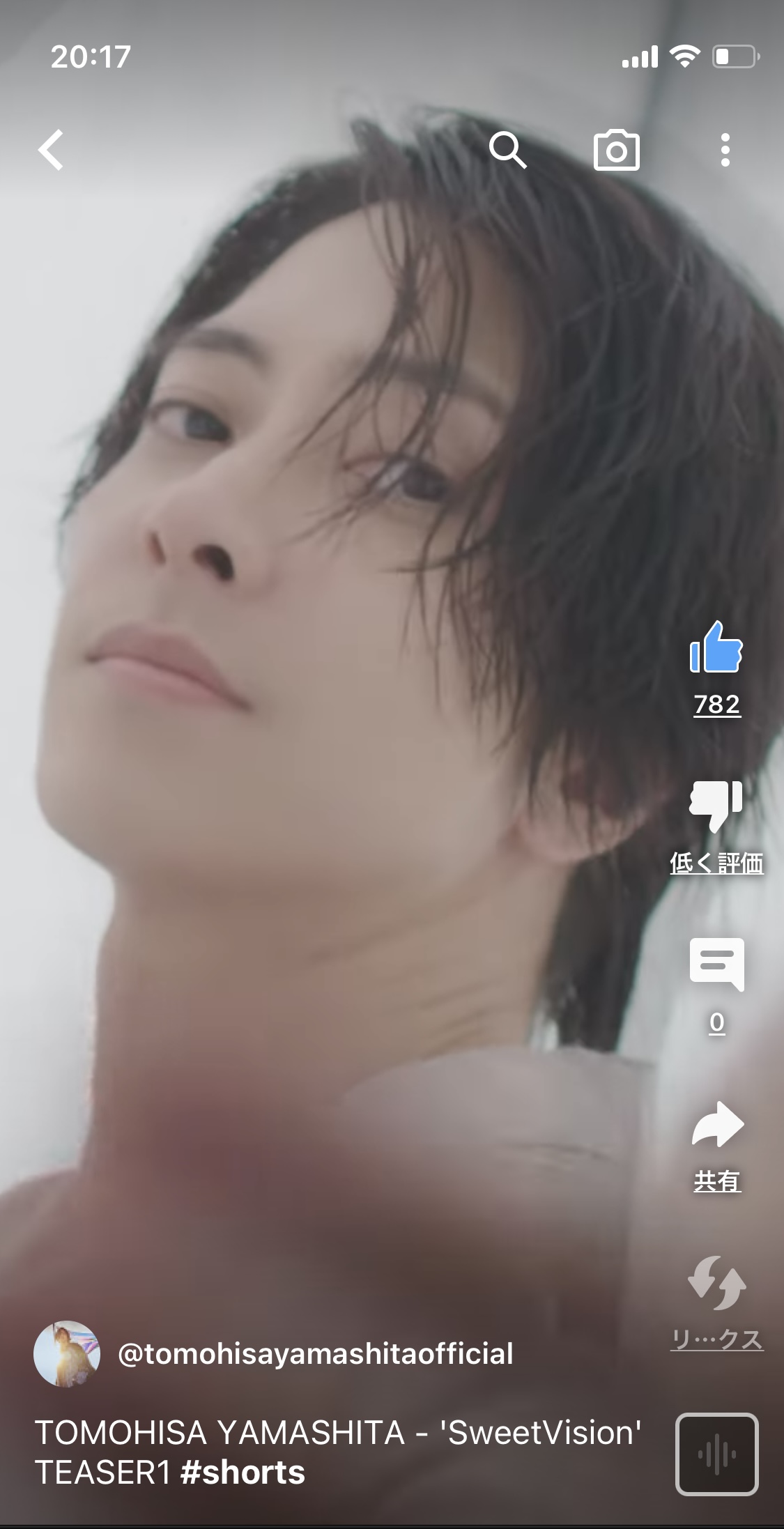Open search with the magnifier icon

click(507, 150)
